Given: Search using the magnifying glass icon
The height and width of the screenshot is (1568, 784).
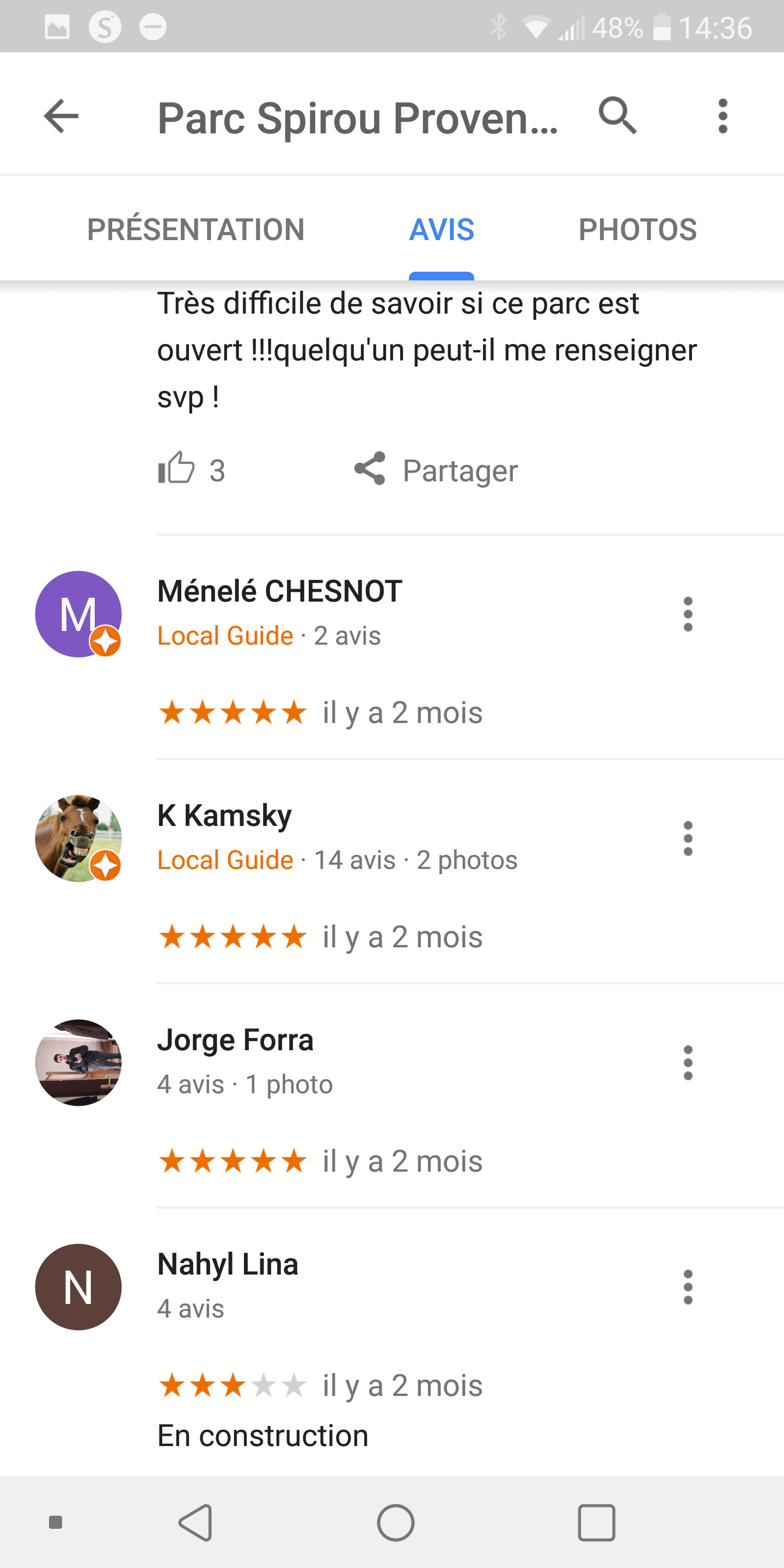Looking at the screenshot, I should click(x=617, y=115).
